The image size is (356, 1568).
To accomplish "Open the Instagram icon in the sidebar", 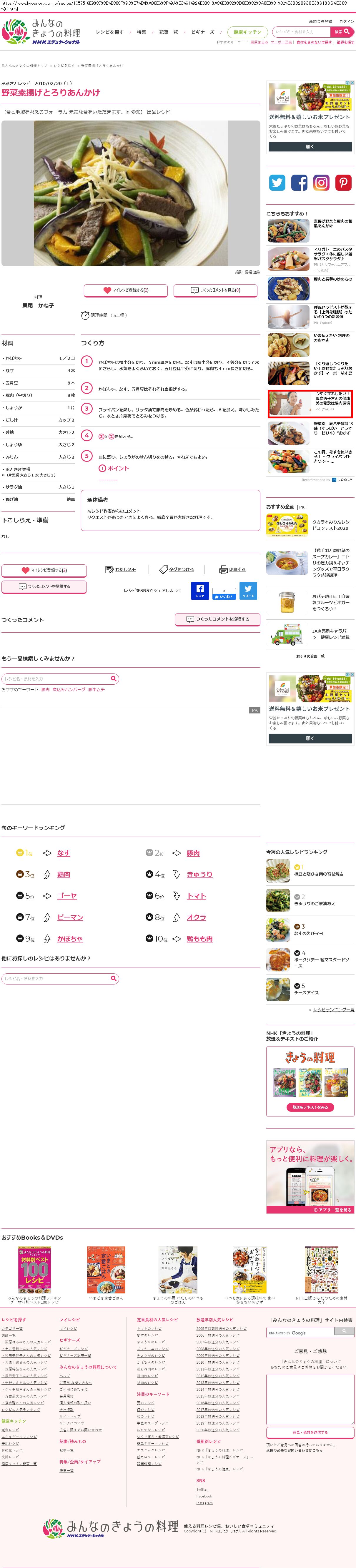I will point(321,183).
